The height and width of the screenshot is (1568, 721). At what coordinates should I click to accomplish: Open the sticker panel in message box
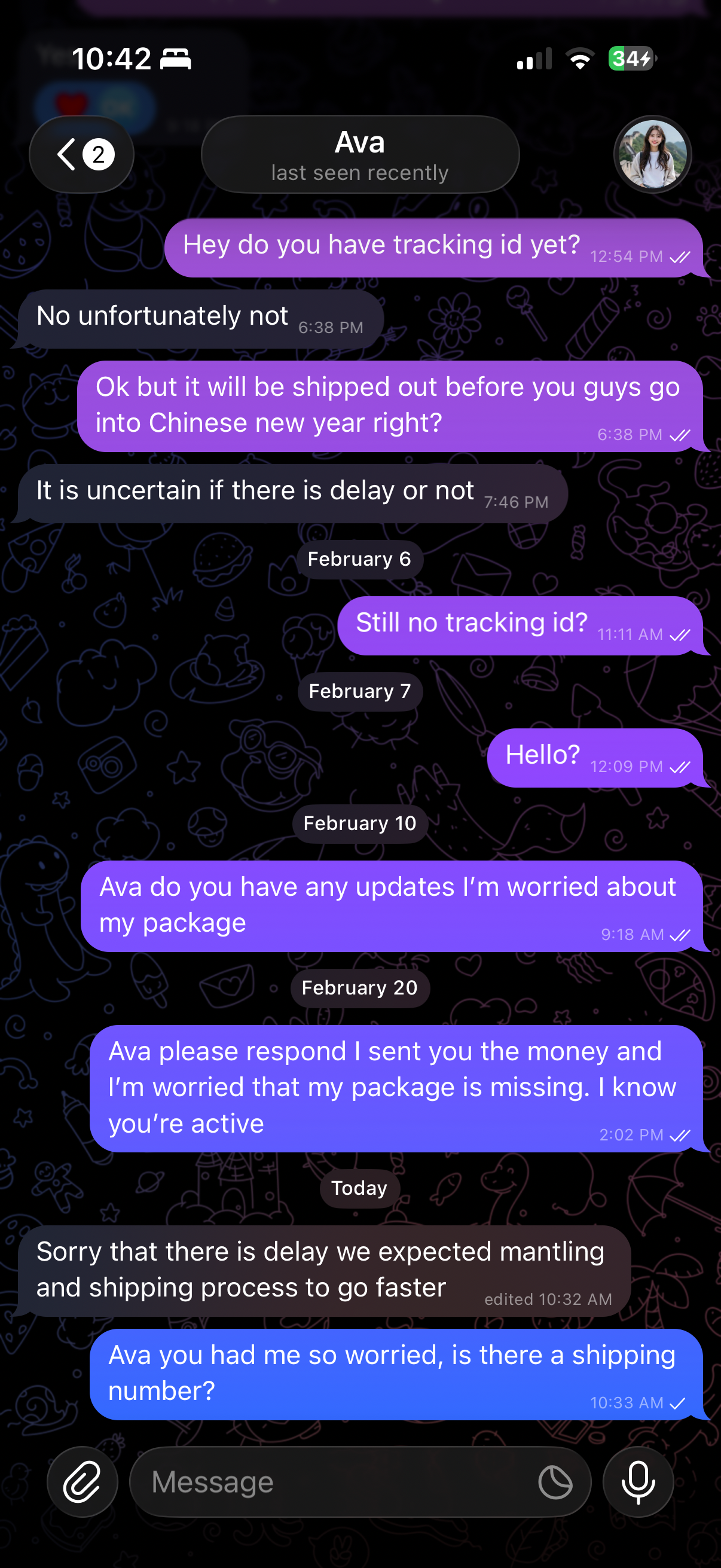point(555,1481)
